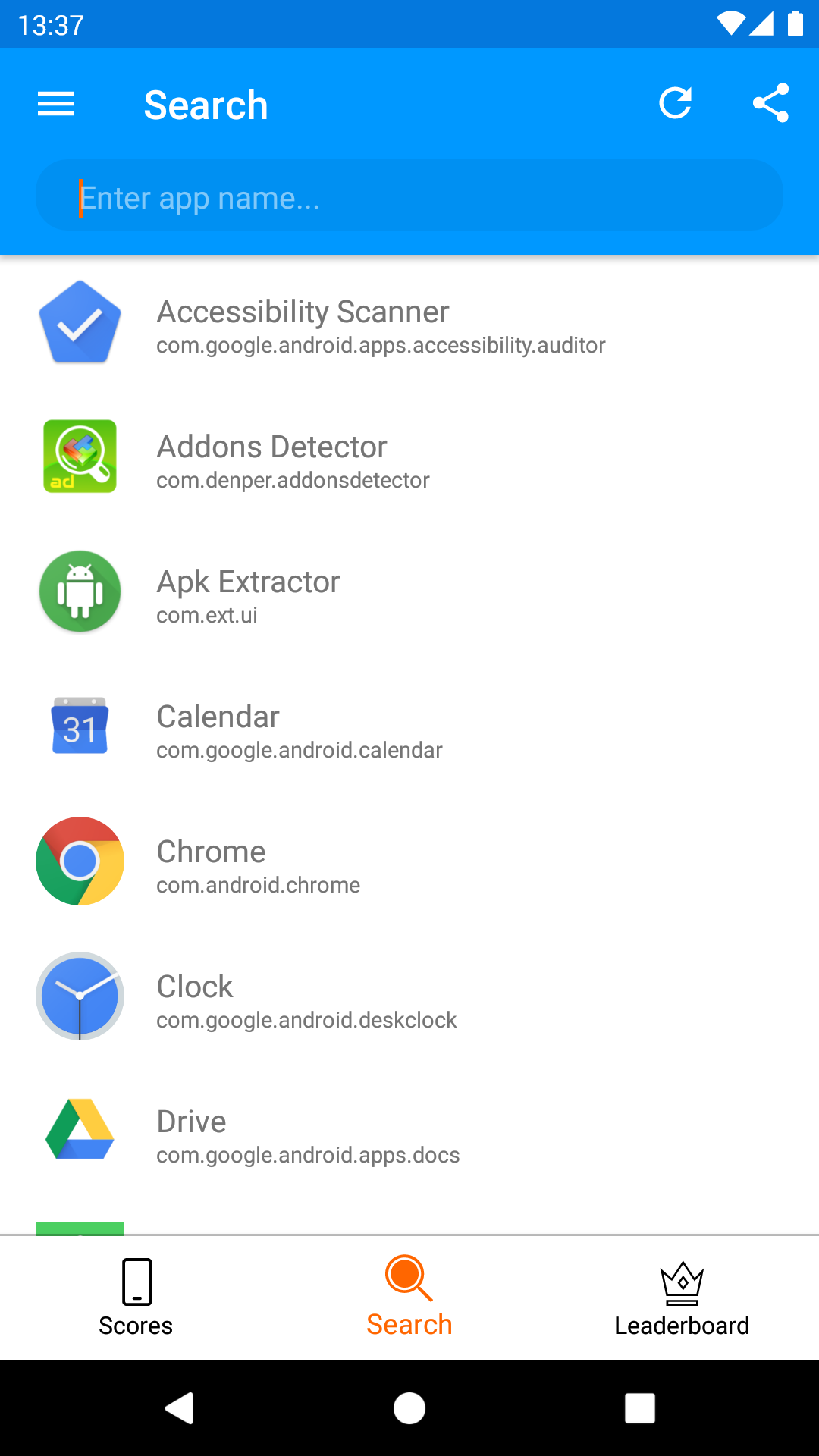819x1456 pixels.
Task: Select the Search tab
Action: coord(409,1298)
